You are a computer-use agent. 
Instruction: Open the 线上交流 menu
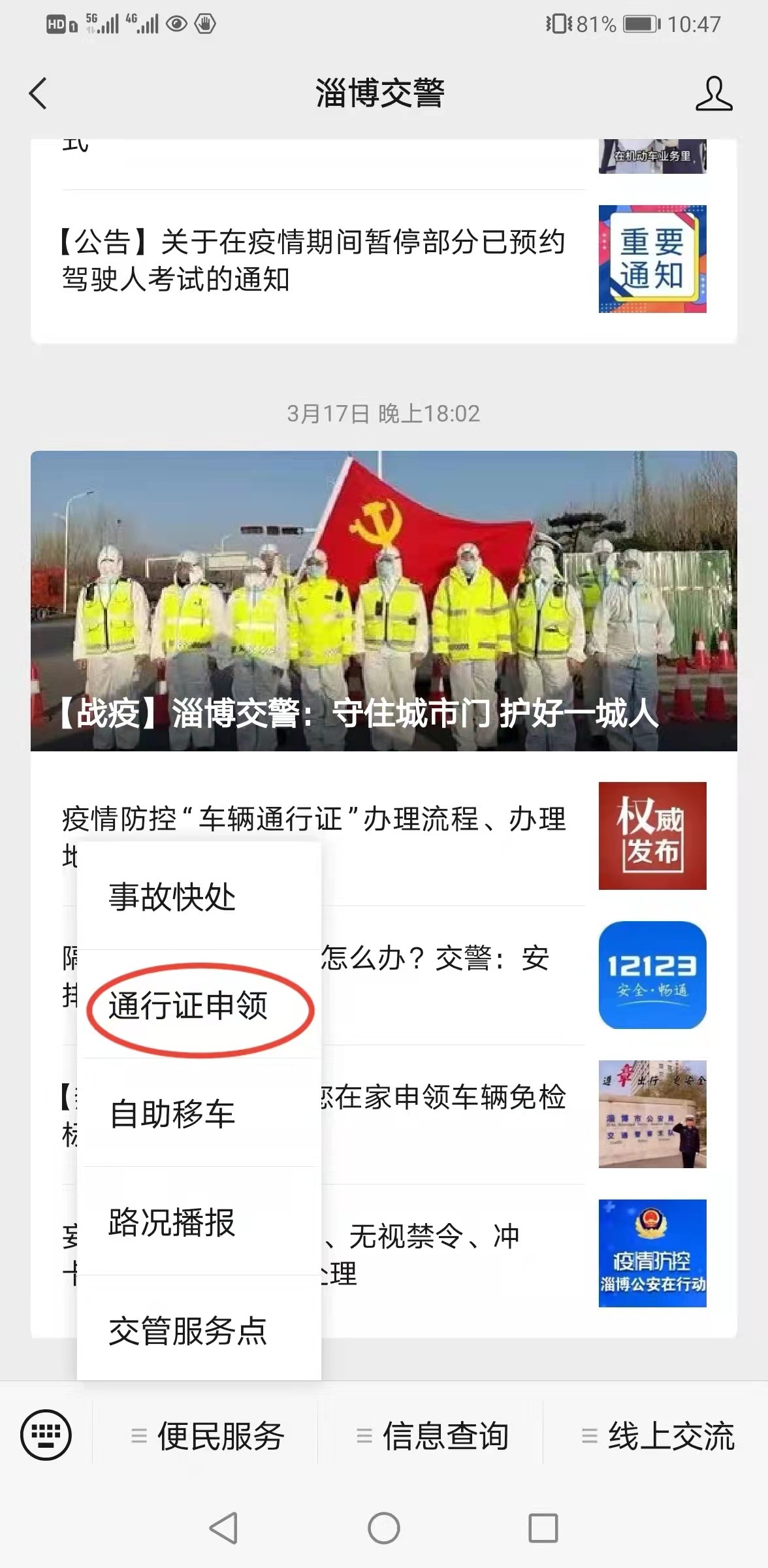pyautogui.click(x=658, y=1436)
